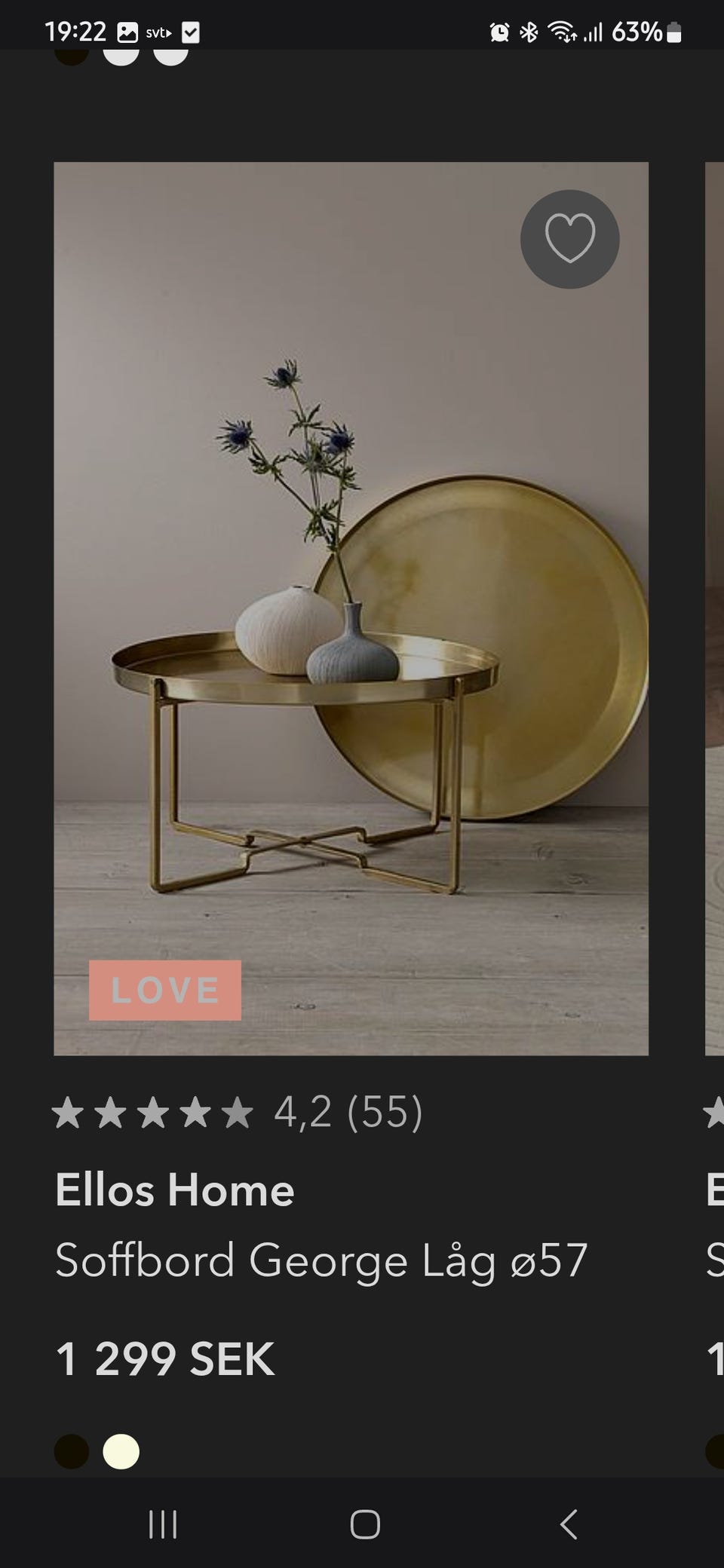Open the SVT Play notification icon
This screenshot has height=1568, width=724.
tap(158, 32)
